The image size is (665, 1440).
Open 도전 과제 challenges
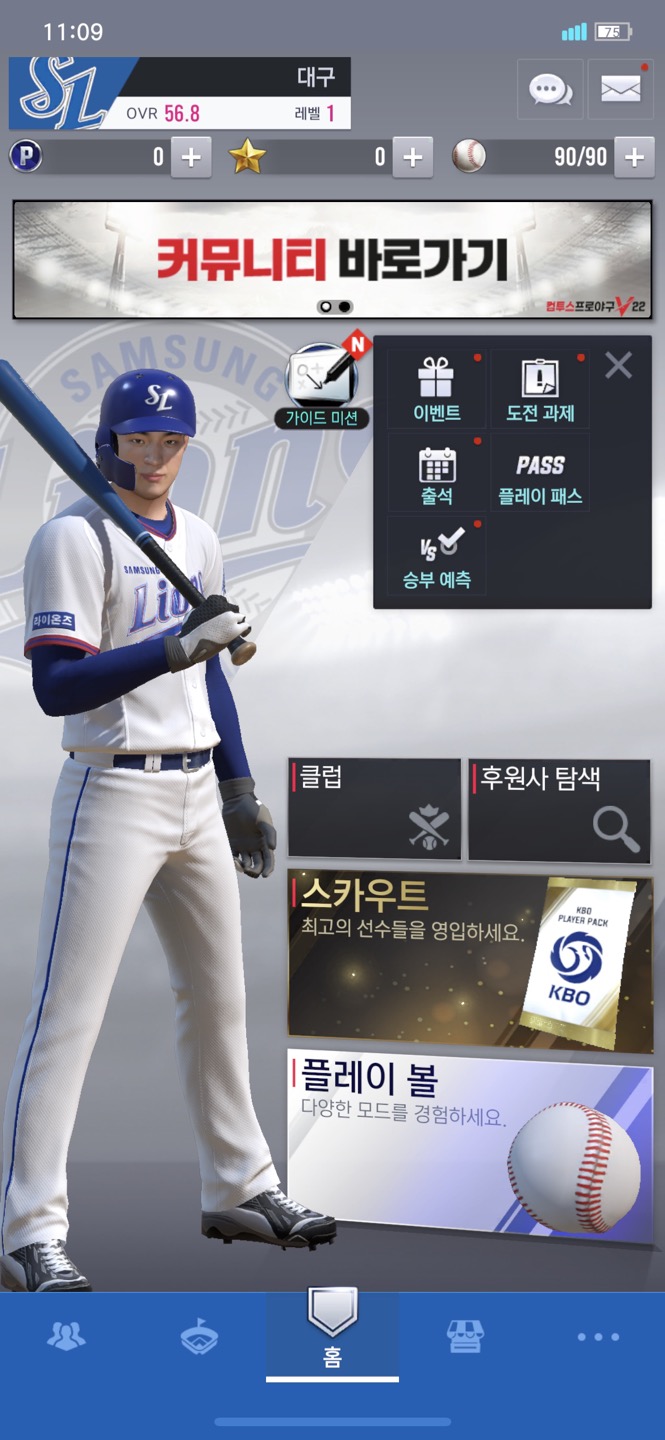[x=540, y=390]
